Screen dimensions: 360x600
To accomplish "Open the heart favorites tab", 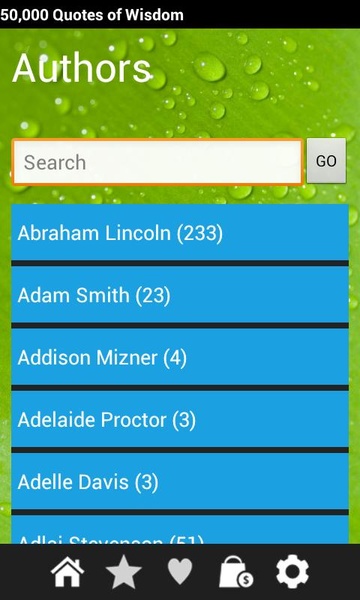I will (180, 571).
